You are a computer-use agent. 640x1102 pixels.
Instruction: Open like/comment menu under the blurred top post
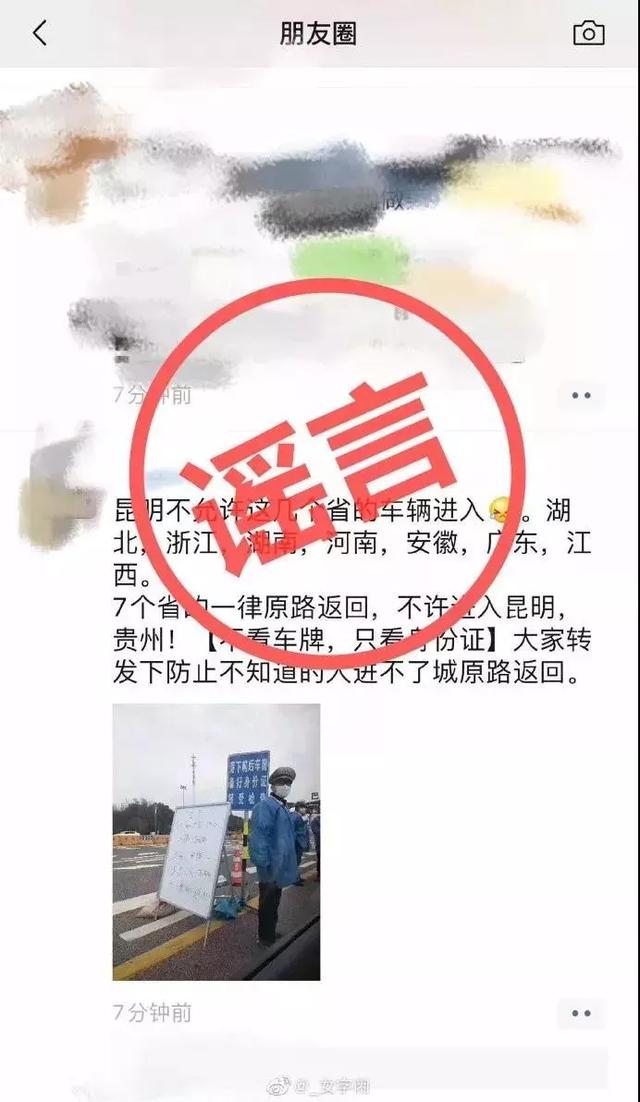(x=581, y=395)
